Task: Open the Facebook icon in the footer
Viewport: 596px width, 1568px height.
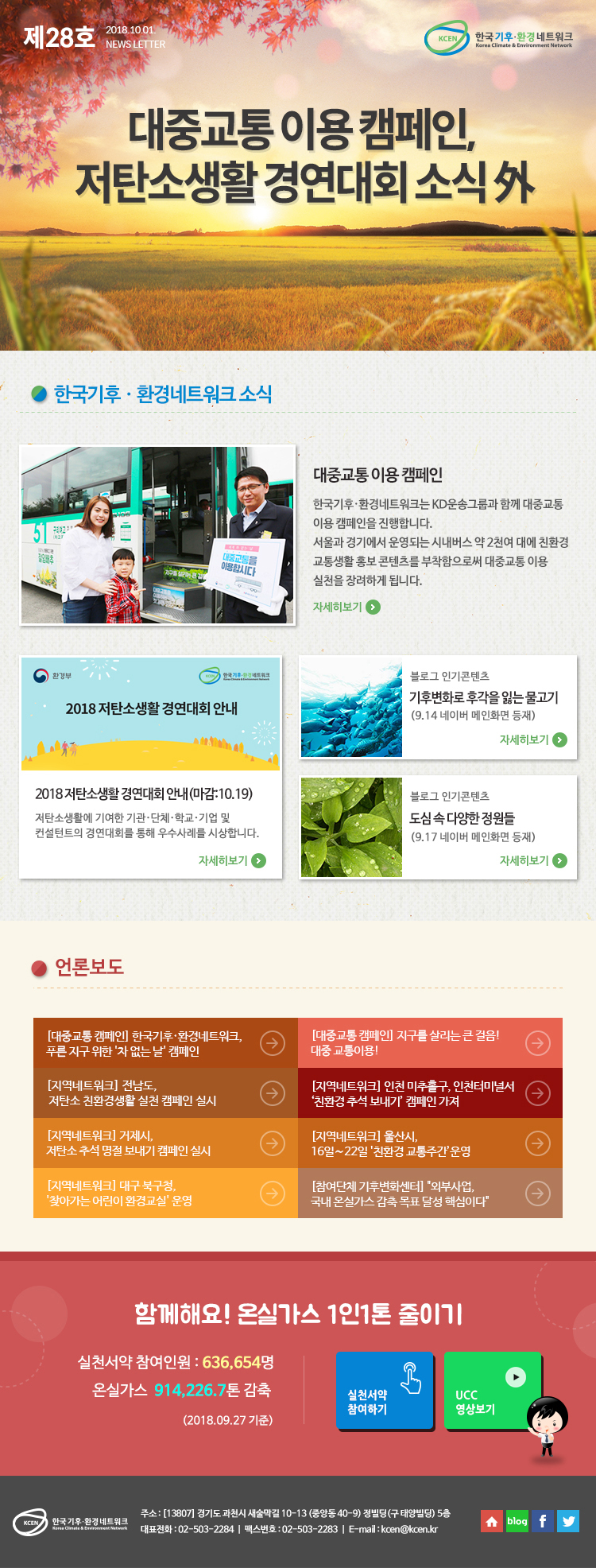Action: tap(543, 1521)
